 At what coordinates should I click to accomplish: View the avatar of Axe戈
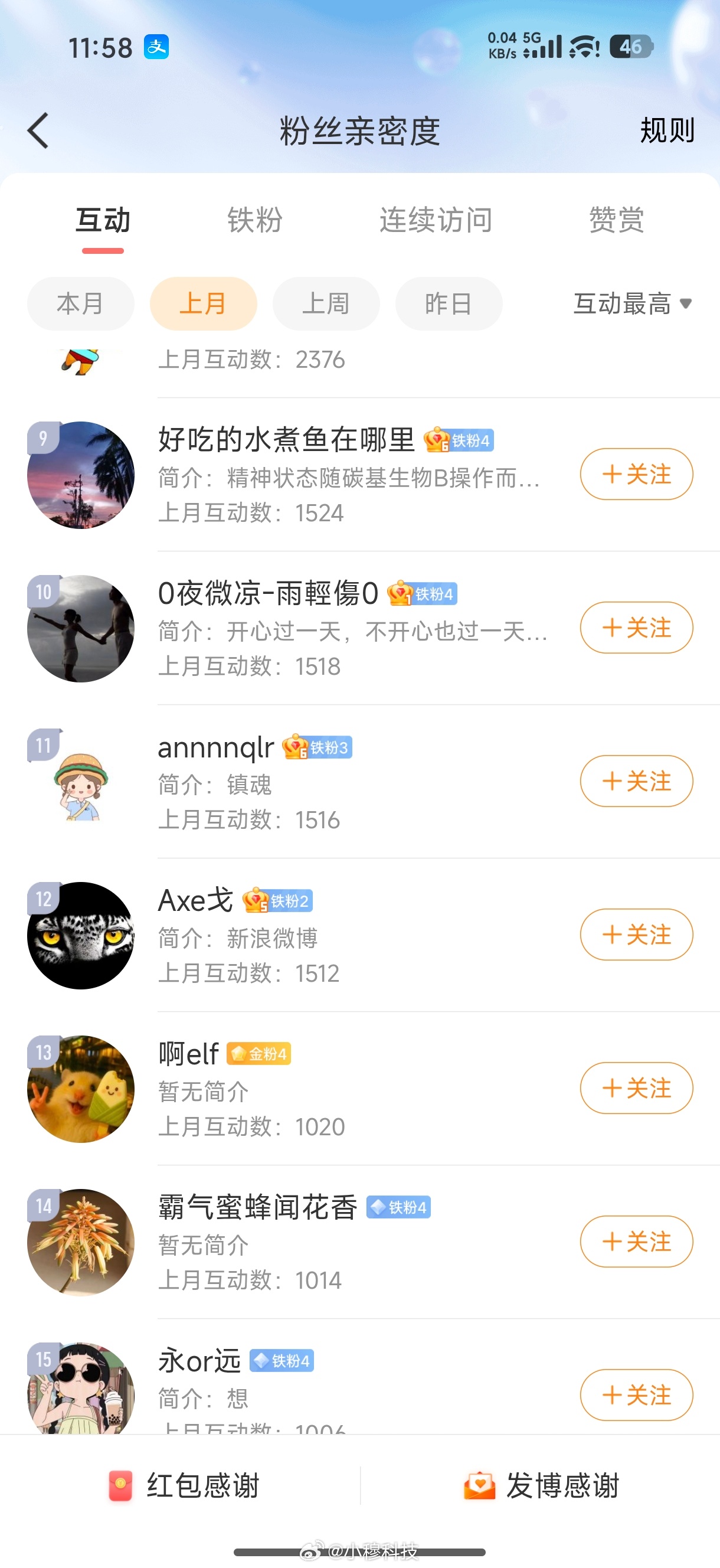(80, 936)
